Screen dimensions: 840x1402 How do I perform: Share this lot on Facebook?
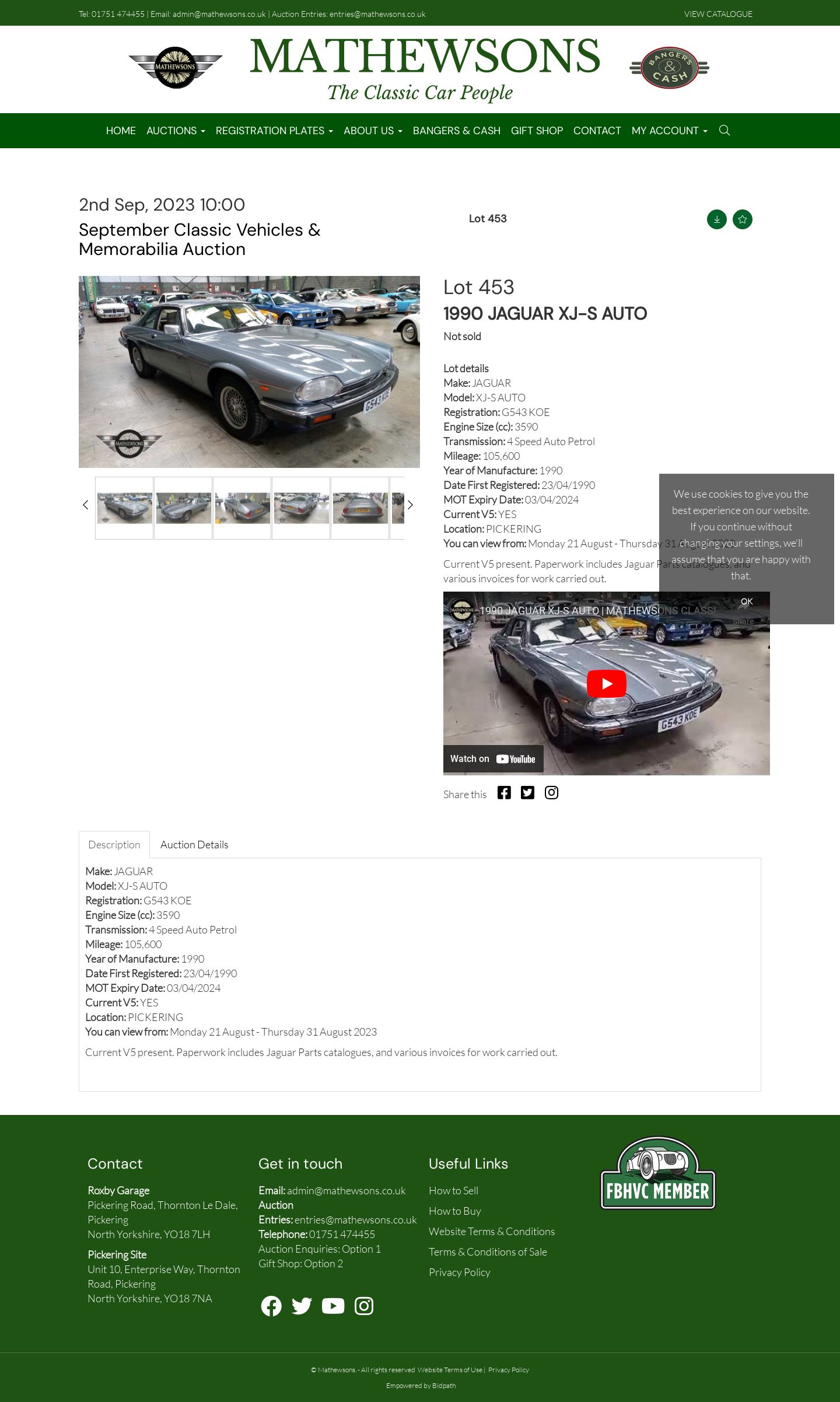(x=504, y=792)
